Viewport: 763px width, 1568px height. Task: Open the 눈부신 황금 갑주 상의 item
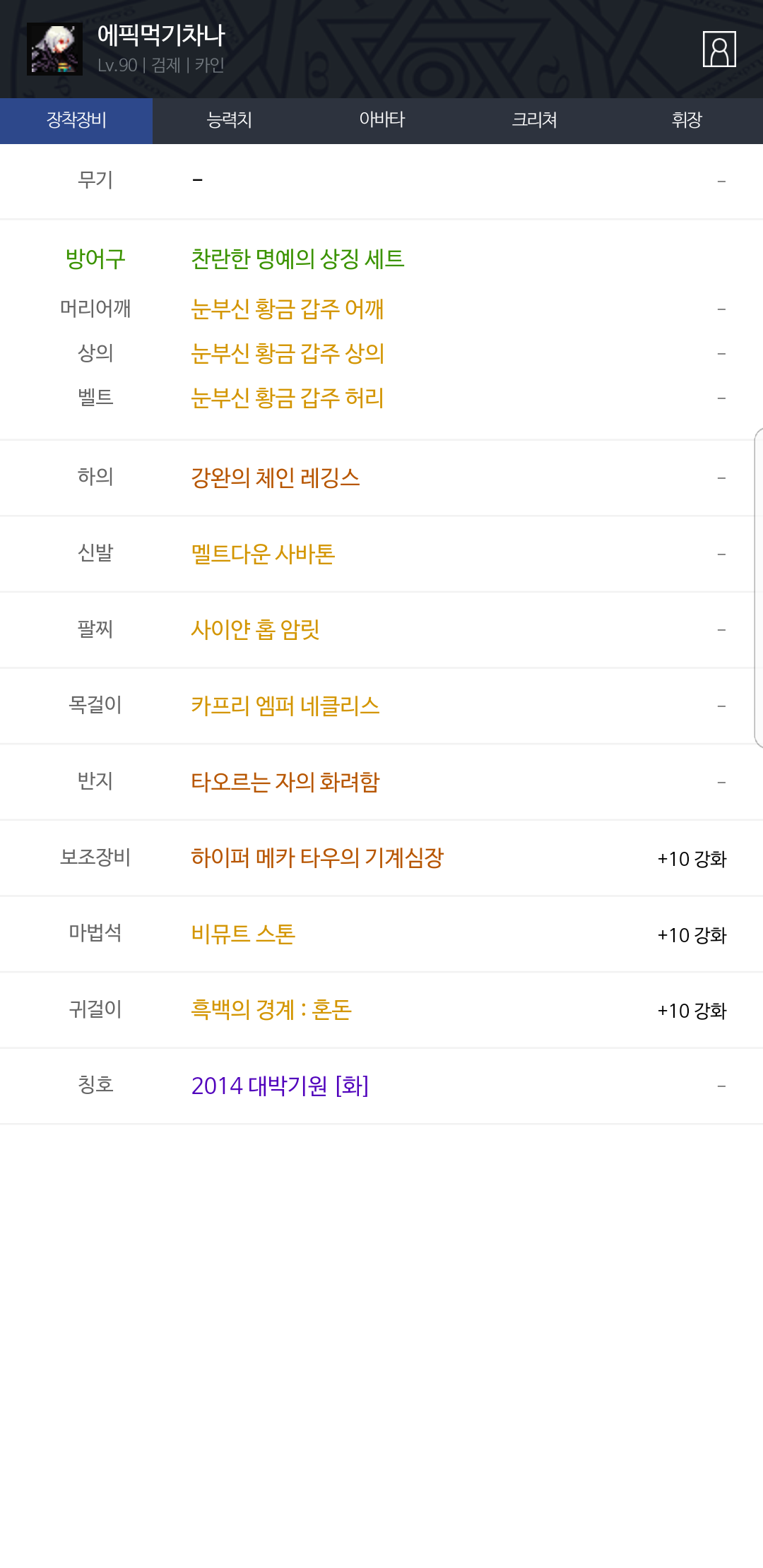tap(287, 353)
